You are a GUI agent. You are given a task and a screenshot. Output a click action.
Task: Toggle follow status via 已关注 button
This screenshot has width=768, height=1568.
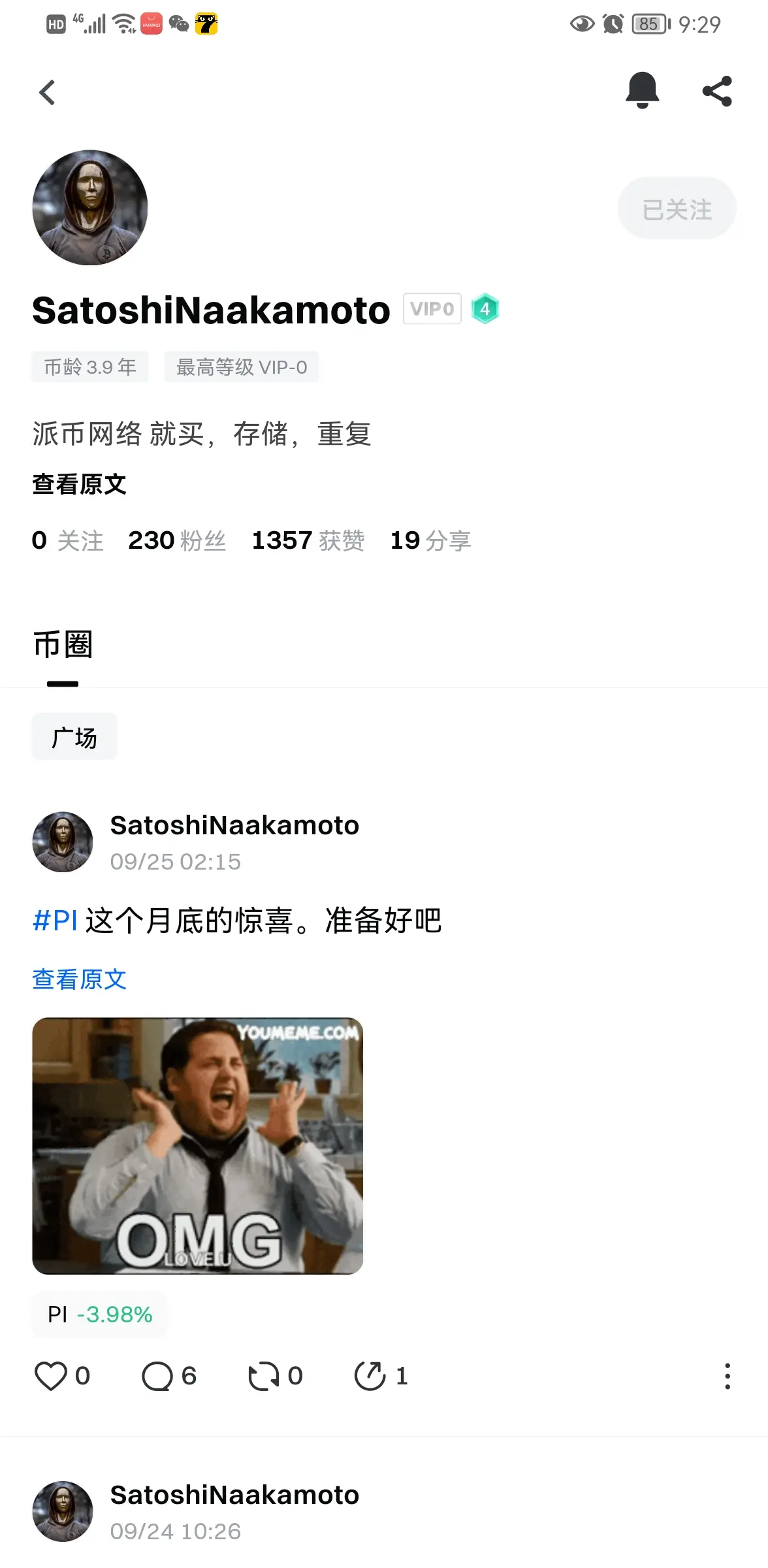[x=676, y=208]
